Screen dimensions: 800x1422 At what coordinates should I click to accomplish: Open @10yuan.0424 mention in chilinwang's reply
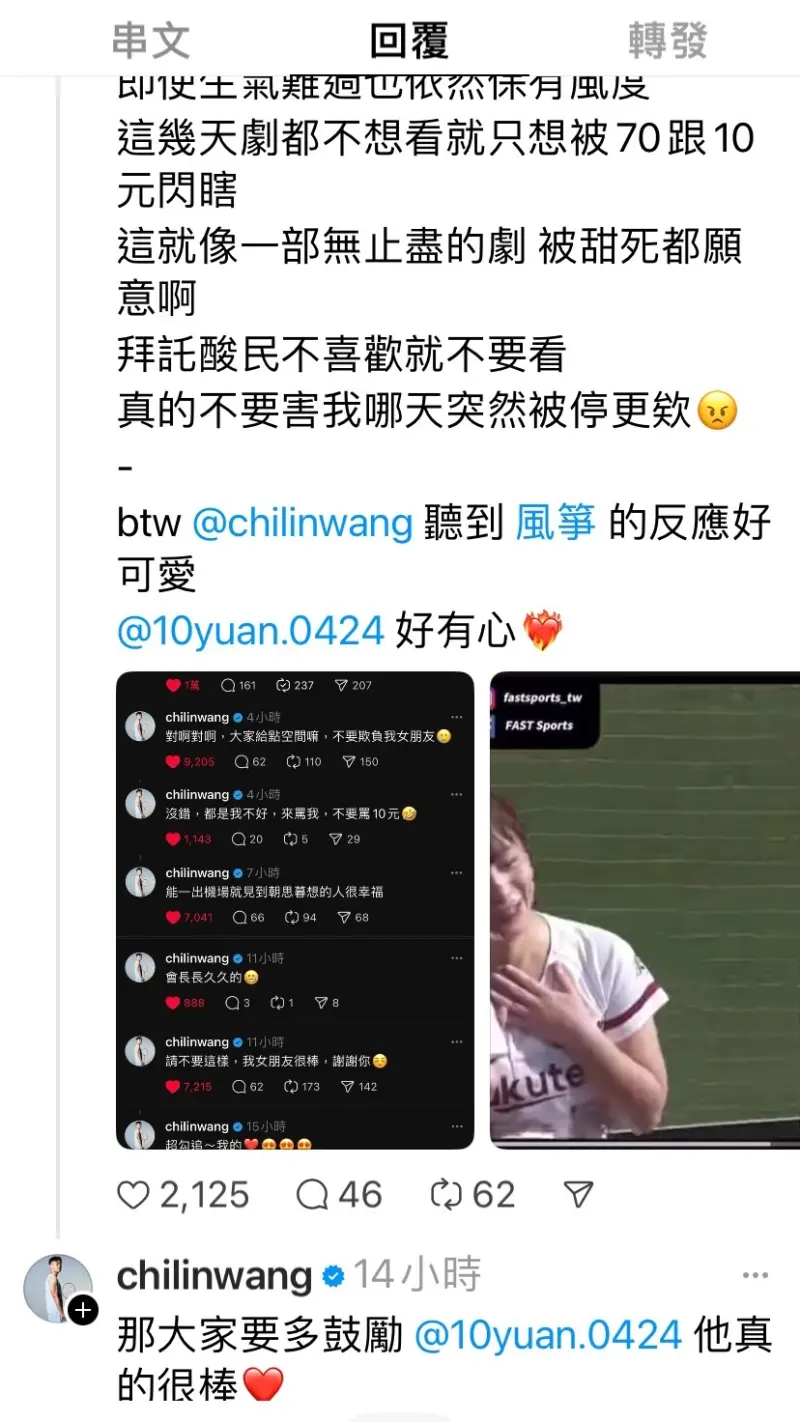548,1335
